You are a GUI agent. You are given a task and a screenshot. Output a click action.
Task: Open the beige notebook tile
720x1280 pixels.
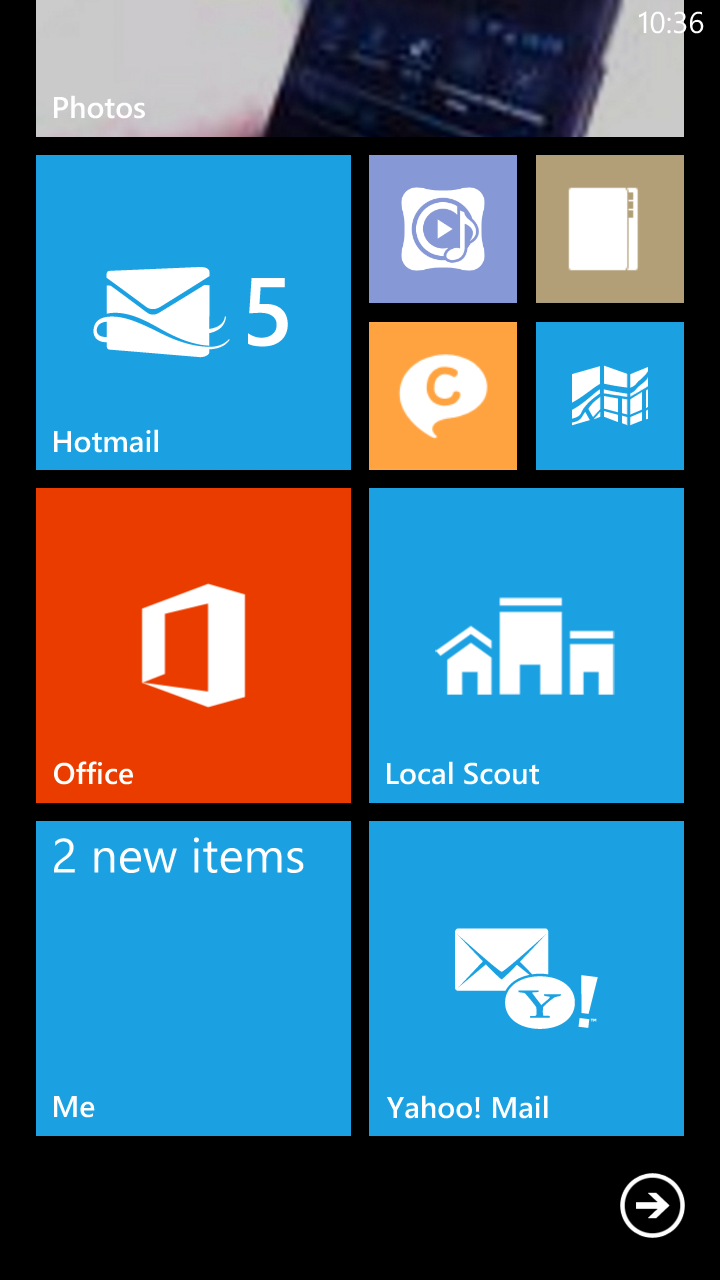coord(610,229)
